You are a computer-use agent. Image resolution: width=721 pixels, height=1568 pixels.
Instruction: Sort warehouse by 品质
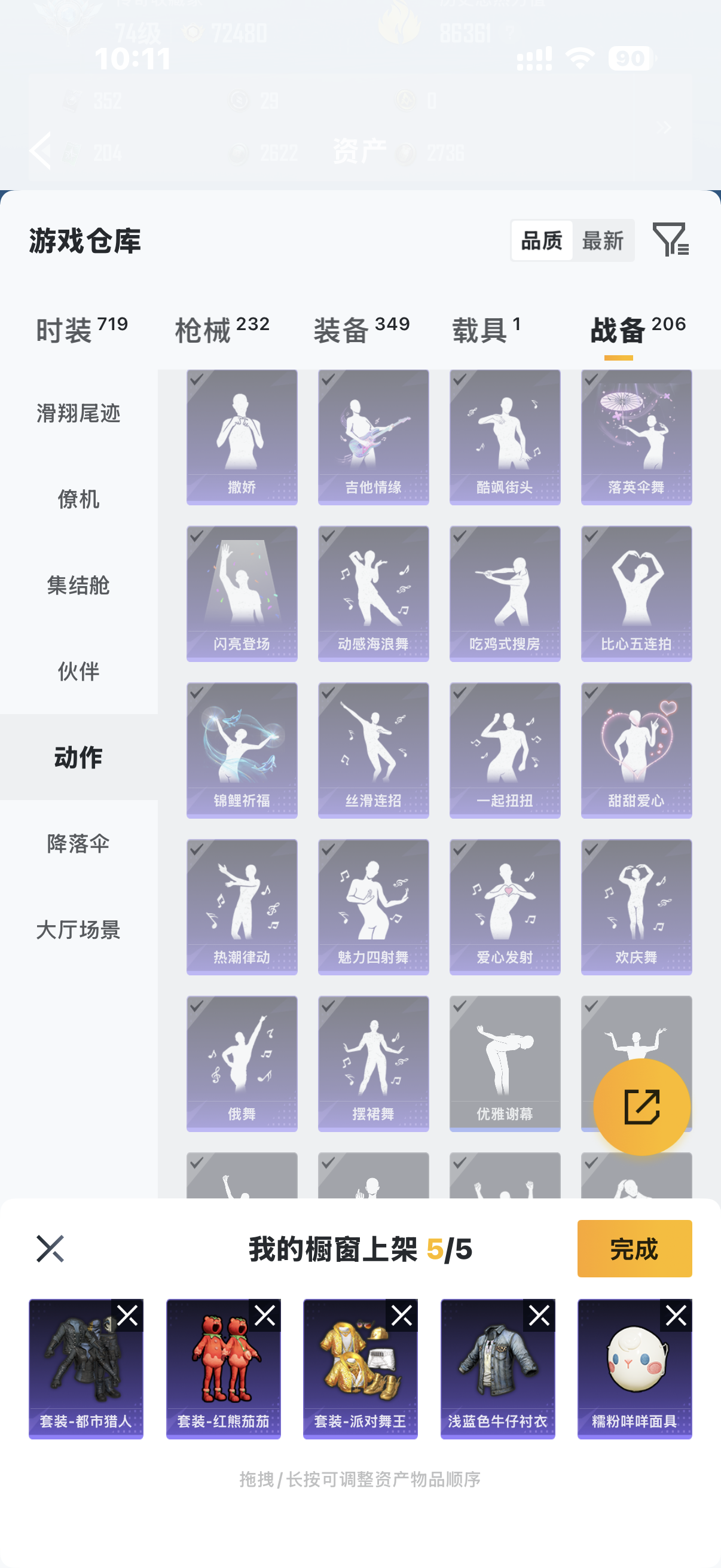(x=542, y=241)
